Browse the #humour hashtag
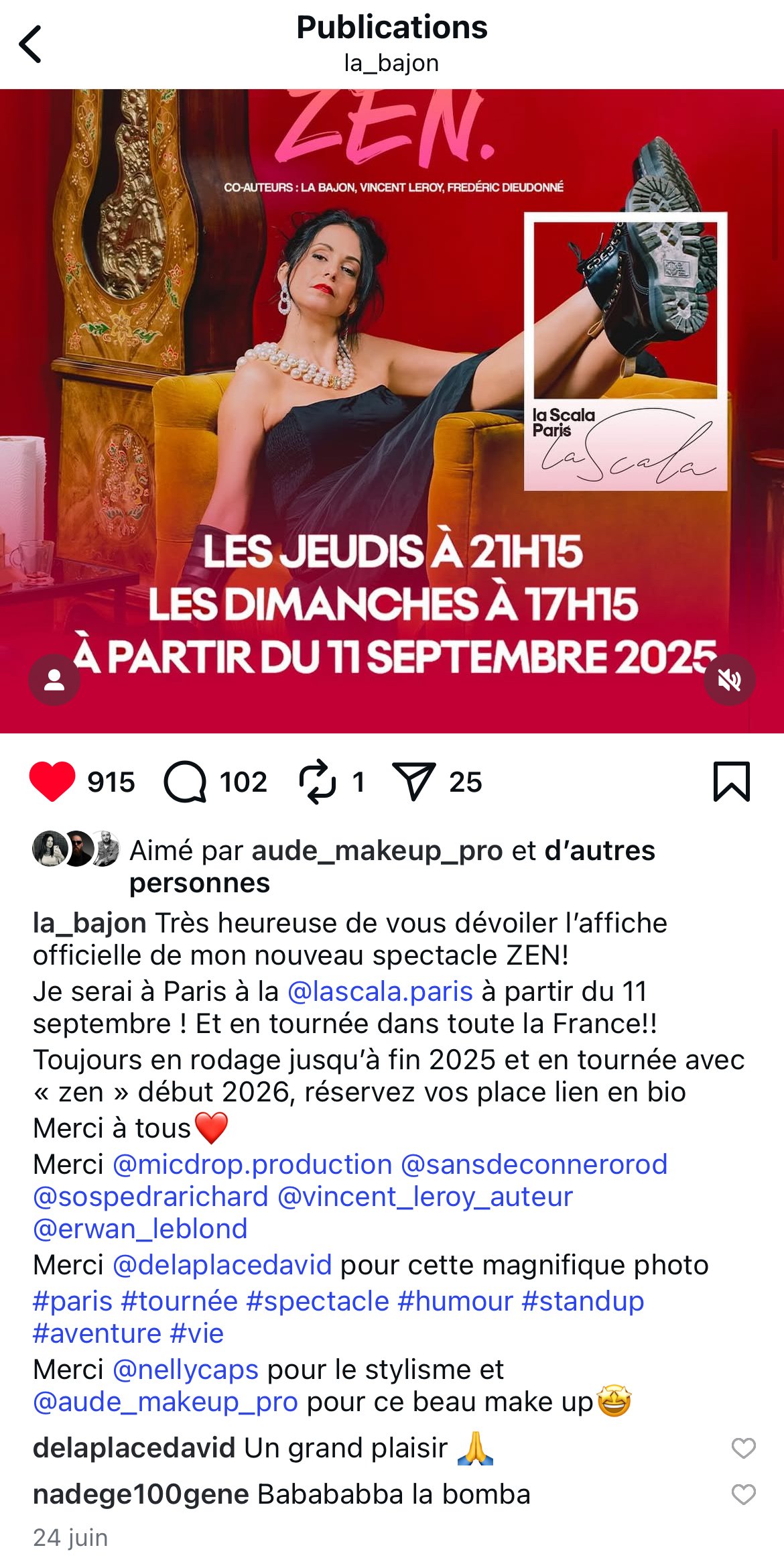 coord(455,1301)
